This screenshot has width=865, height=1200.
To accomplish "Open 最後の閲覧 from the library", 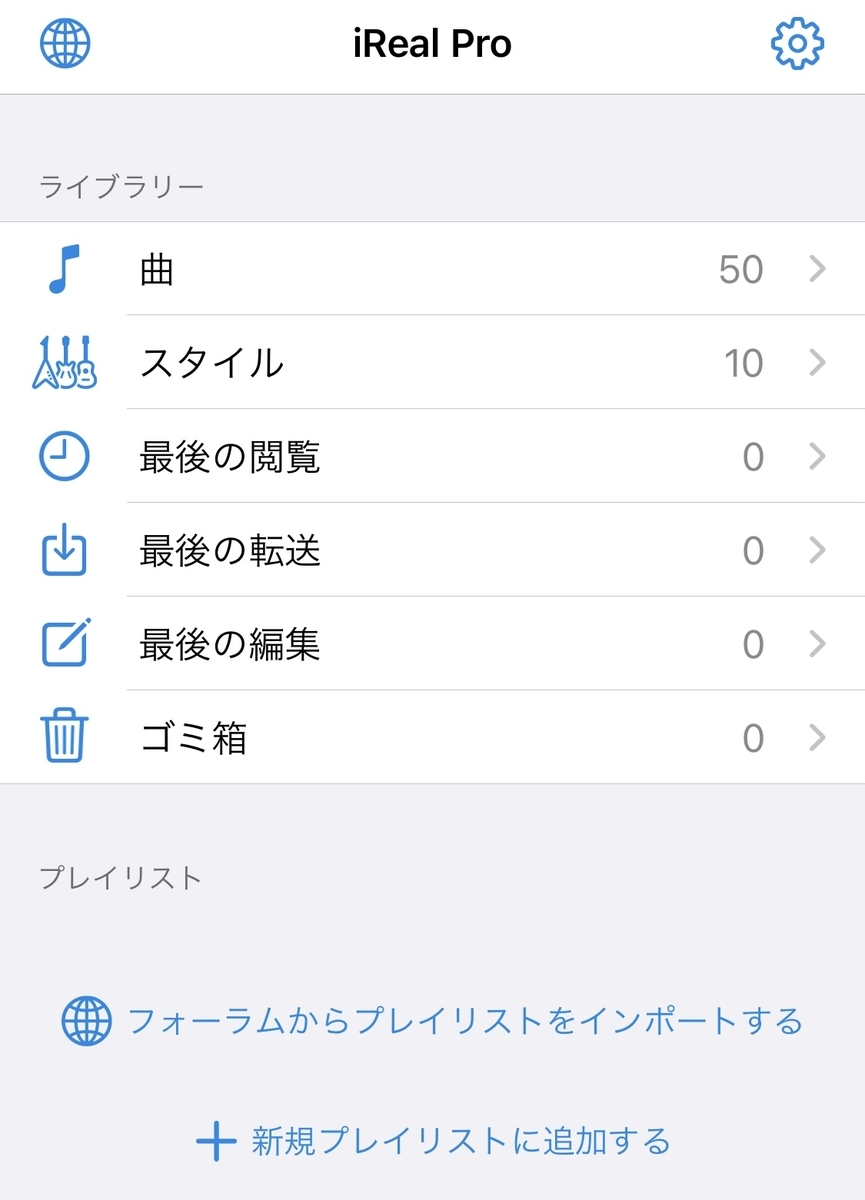I will click(400, 456).
